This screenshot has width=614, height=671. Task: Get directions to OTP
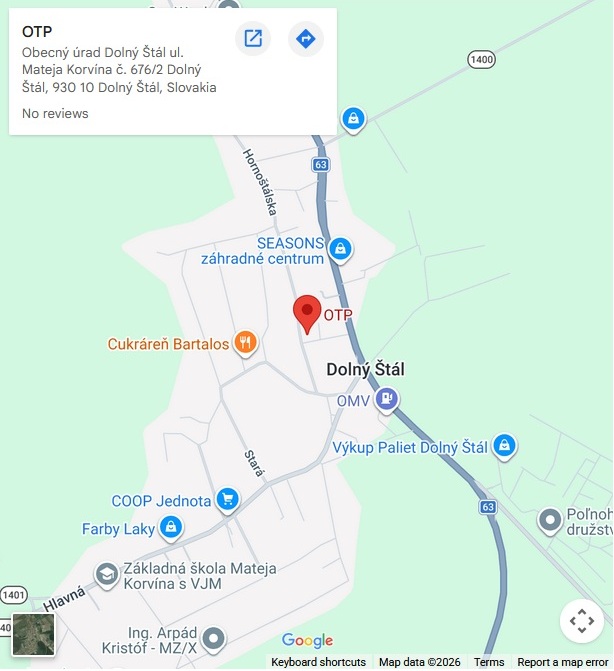(306, 39)
